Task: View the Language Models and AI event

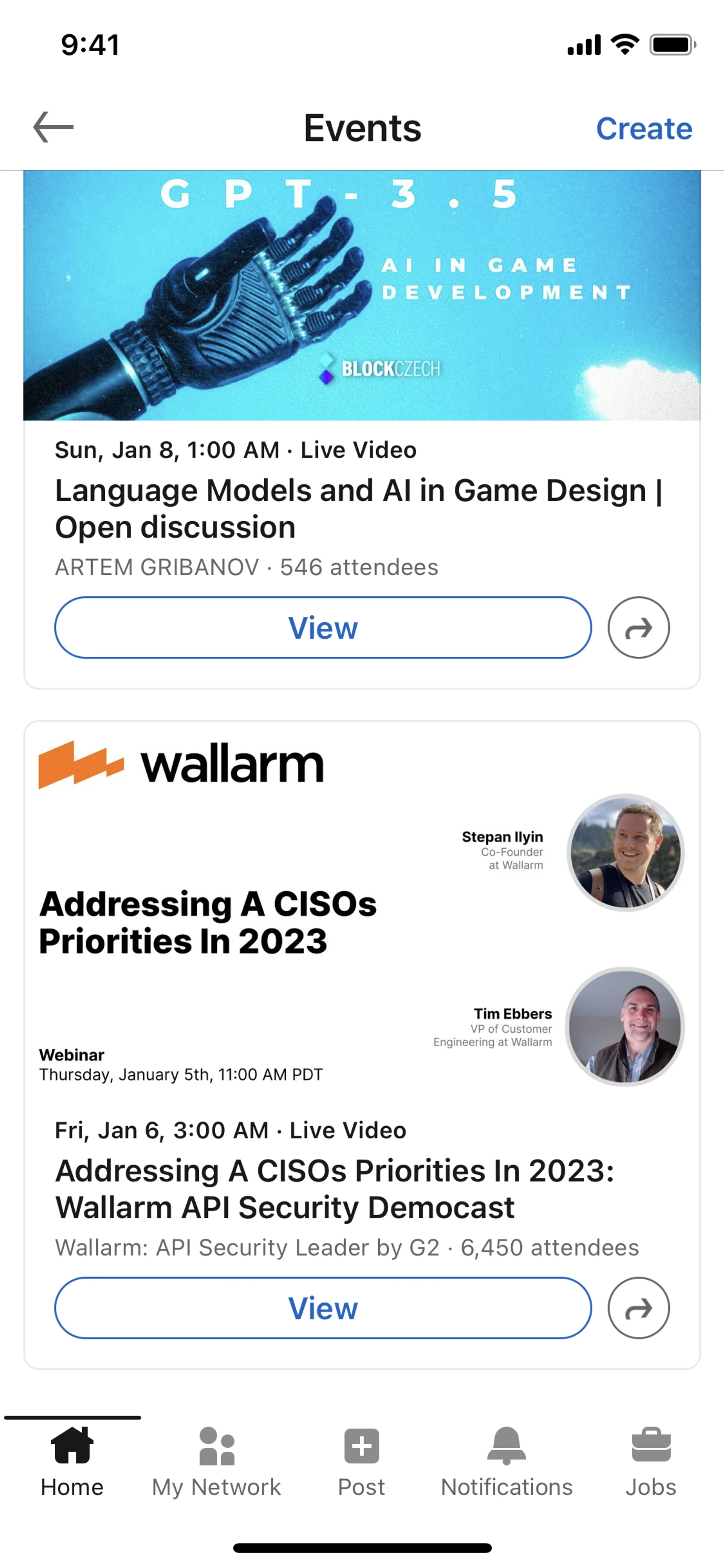Action: coord(323,628)
